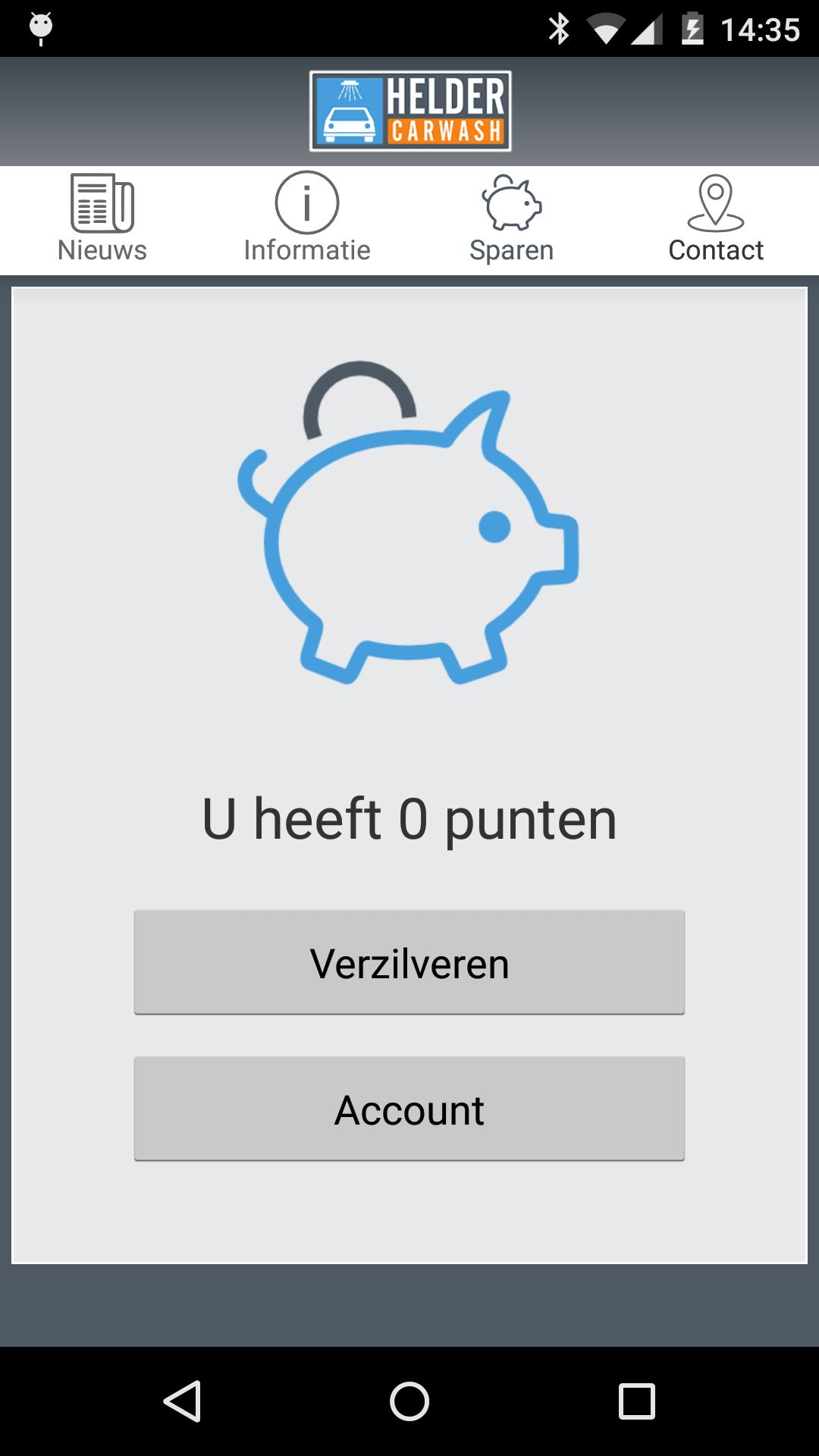Go to the Contact tab

tap(716, 220)
